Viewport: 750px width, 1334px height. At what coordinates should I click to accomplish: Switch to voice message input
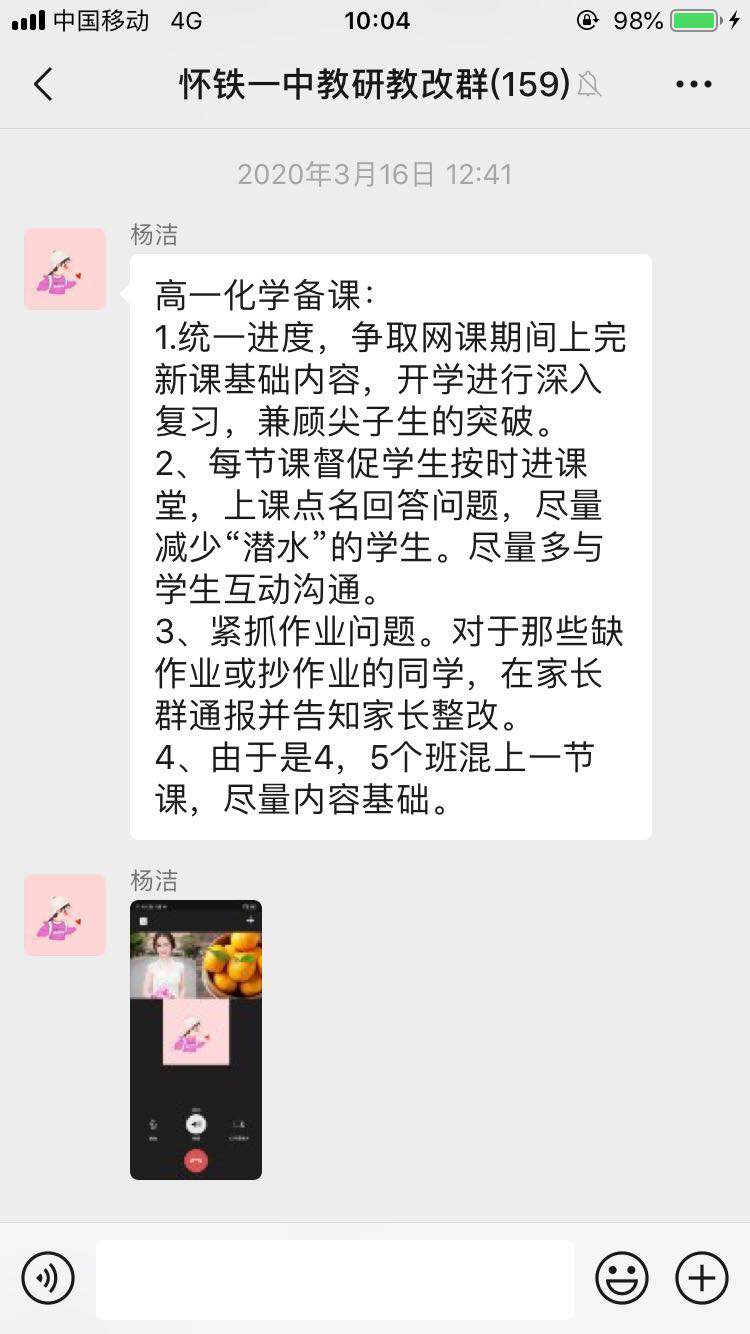[48, 1278]
